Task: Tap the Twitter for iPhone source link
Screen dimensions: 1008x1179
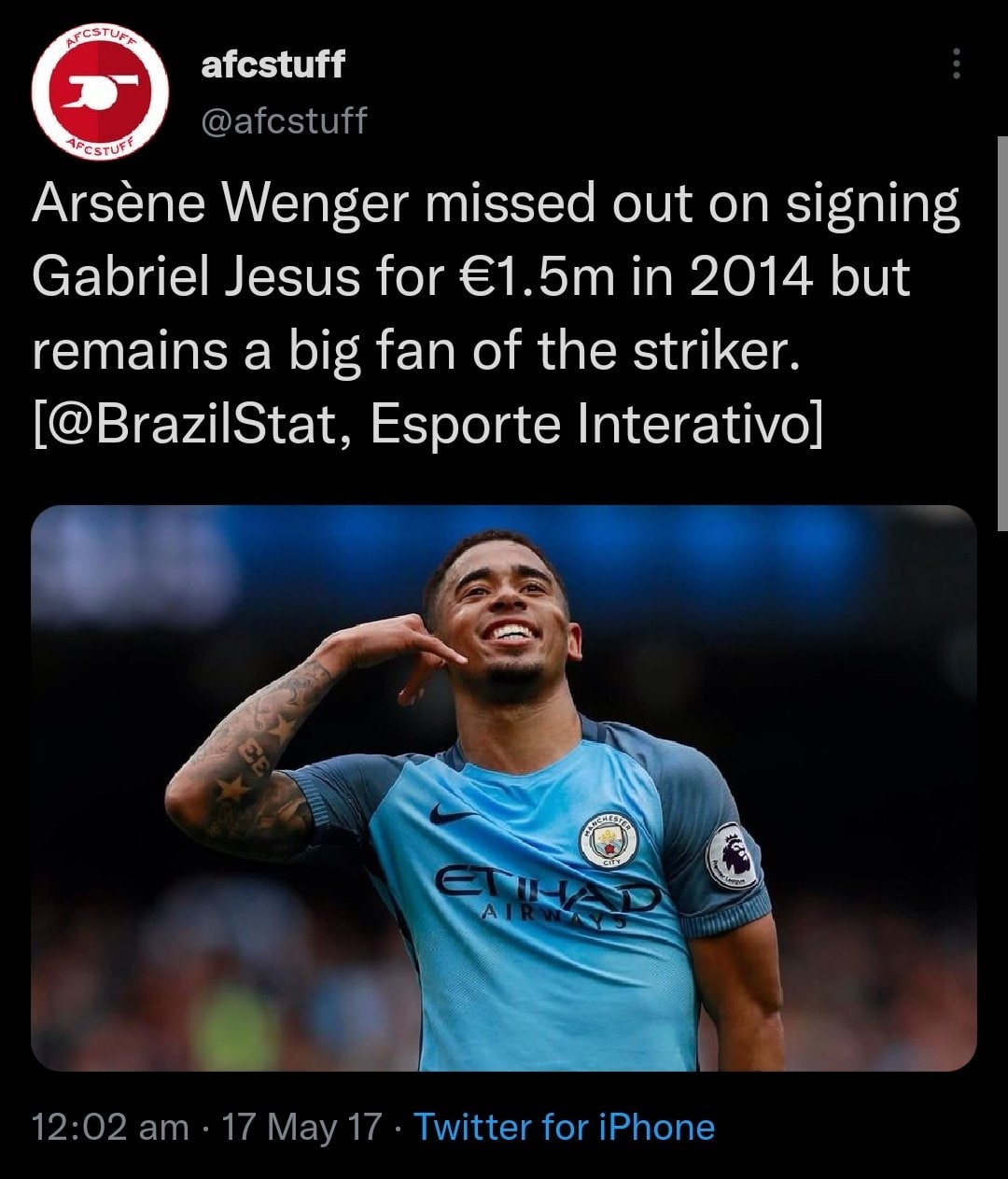Action: pyautogui.click(x=564, y=1127)
